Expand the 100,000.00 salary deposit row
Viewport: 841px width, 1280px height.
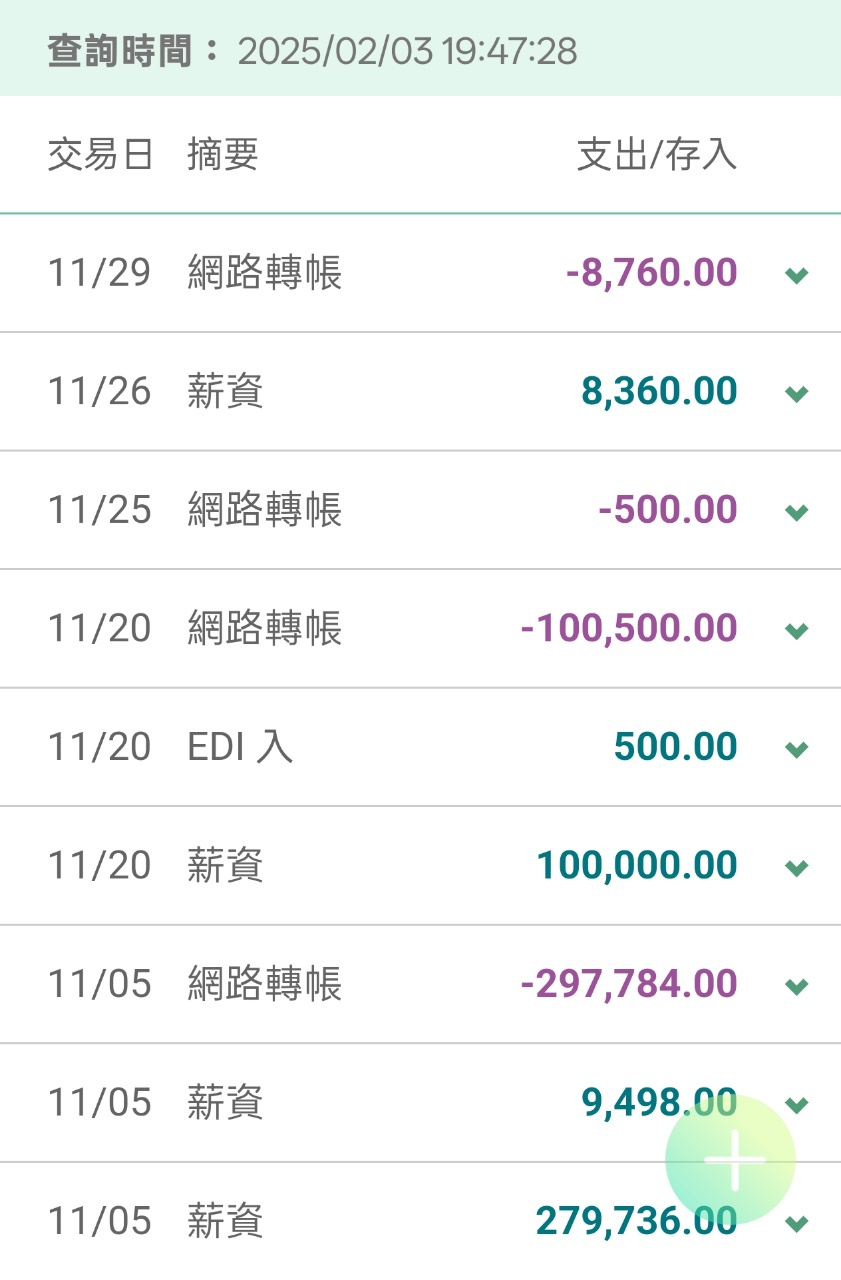796,868
